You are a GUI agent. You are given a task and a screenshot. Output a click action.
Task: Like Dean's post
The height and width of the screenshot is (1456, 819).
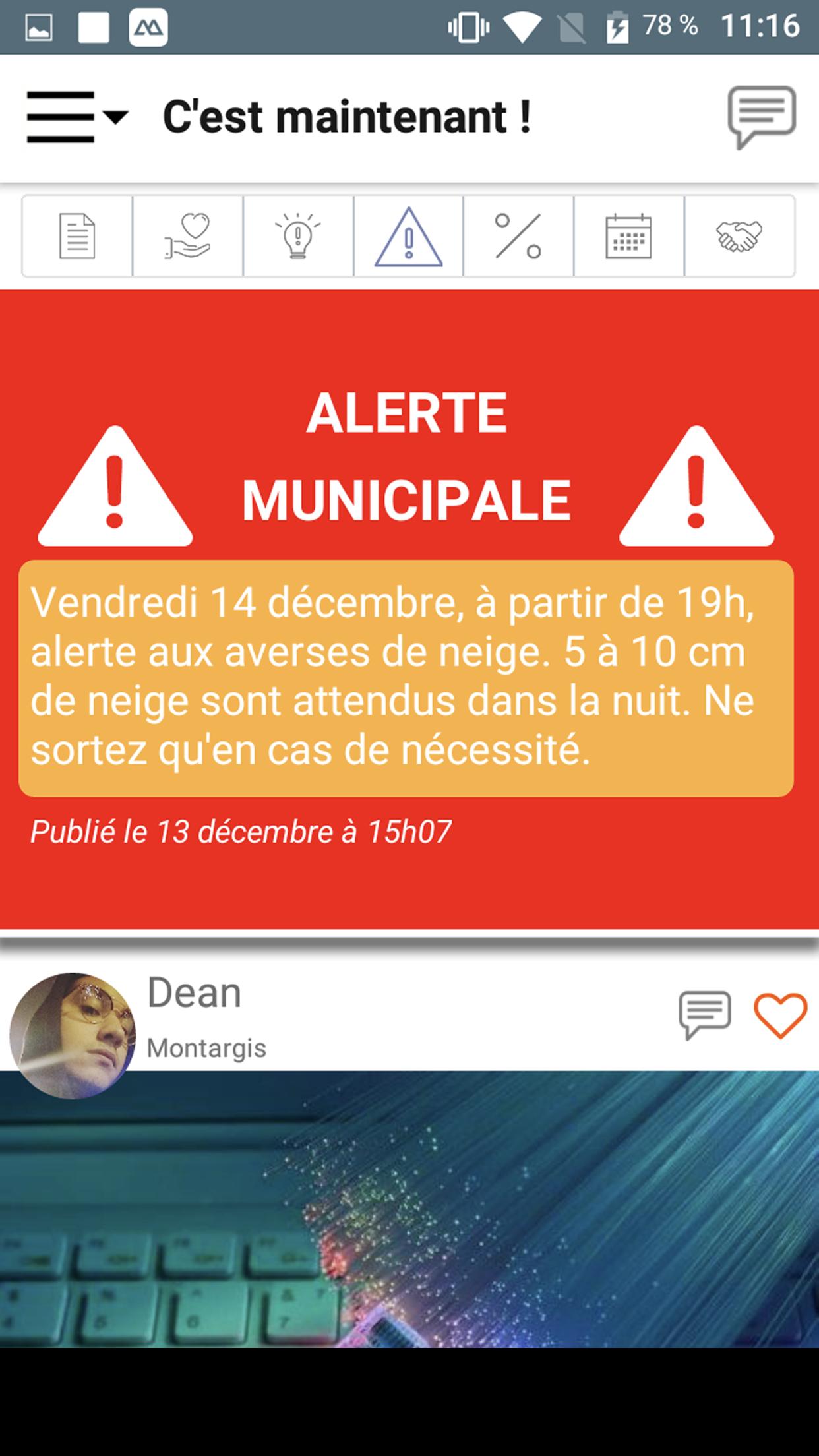point(780,1016)
